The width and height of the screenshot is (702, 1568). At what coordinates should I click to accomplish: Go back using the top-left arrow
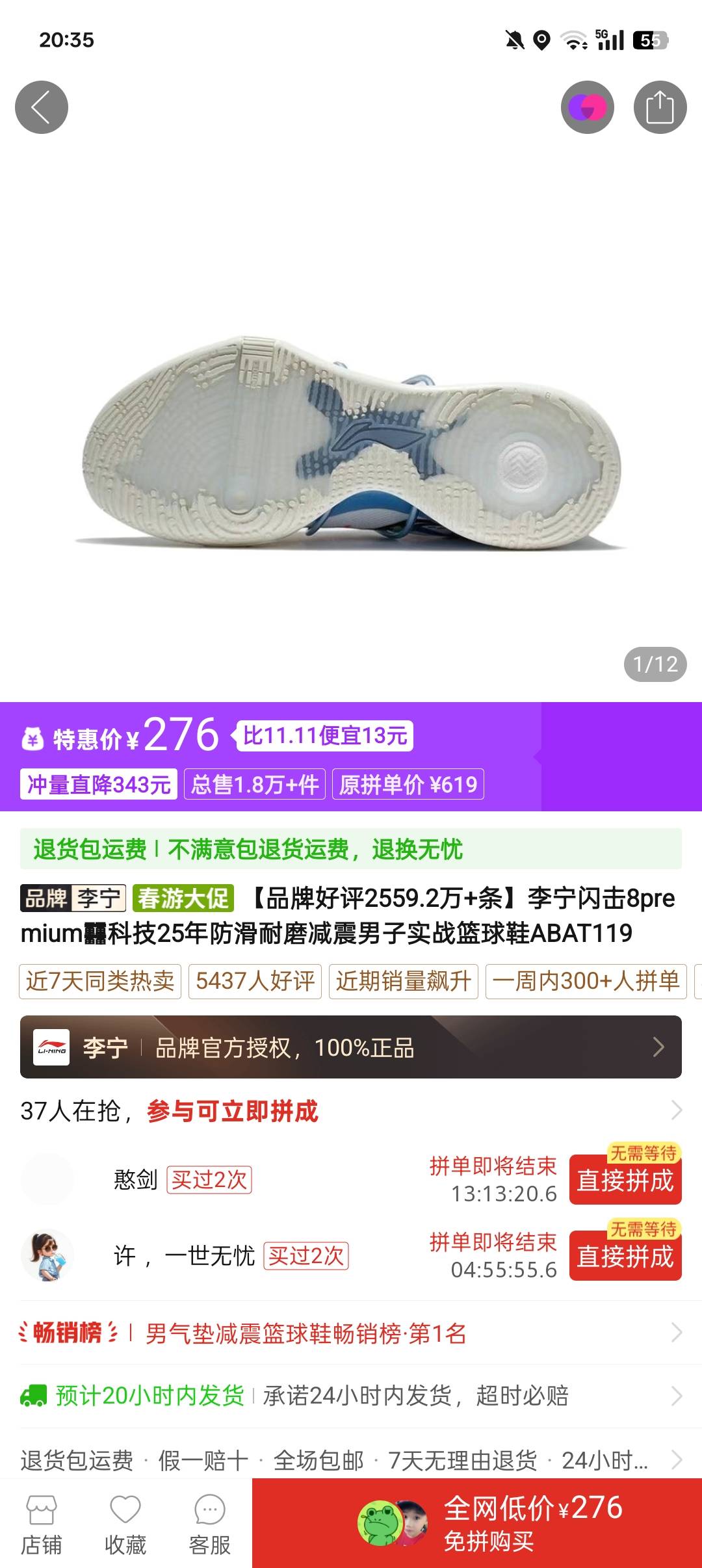[42, 107]
